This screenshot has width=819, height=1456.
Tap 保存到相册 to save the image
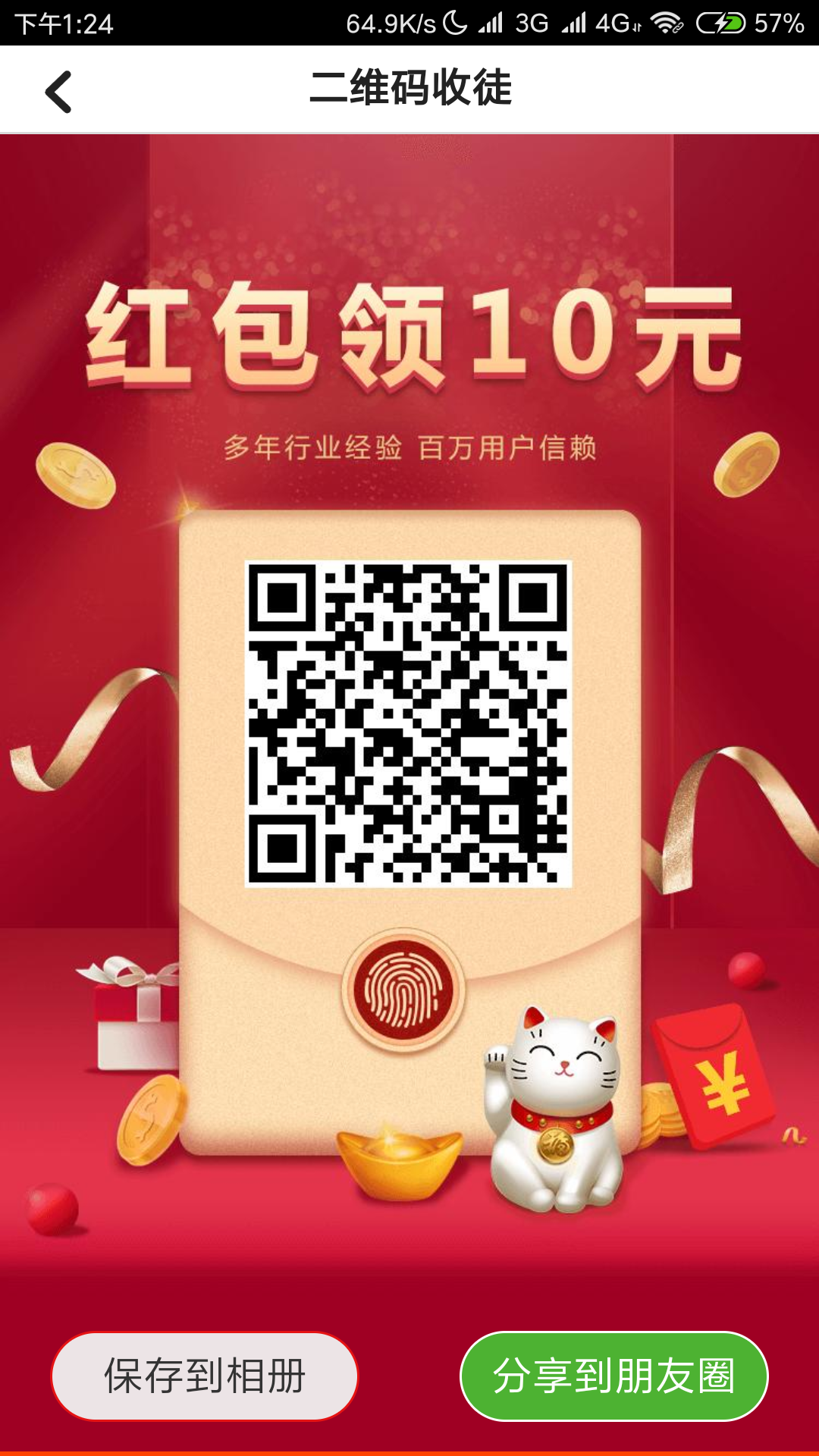click(x=205, y=1376)
